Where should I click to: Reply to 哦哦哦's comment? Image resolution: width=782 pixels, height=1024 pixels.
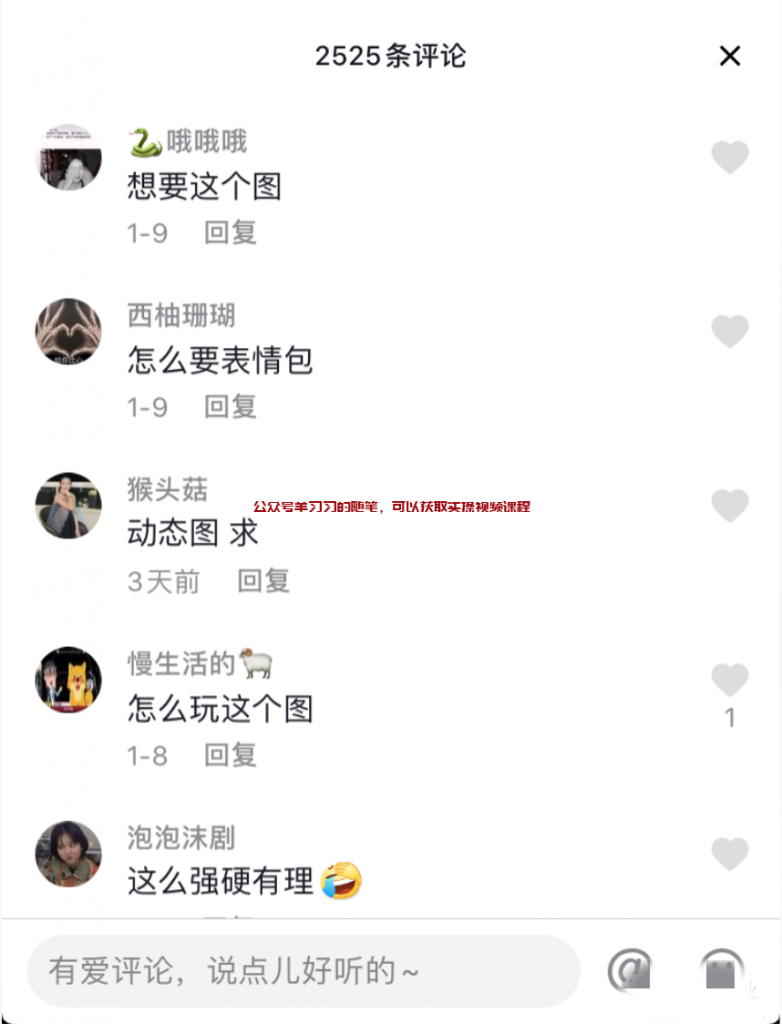(230, 233)
